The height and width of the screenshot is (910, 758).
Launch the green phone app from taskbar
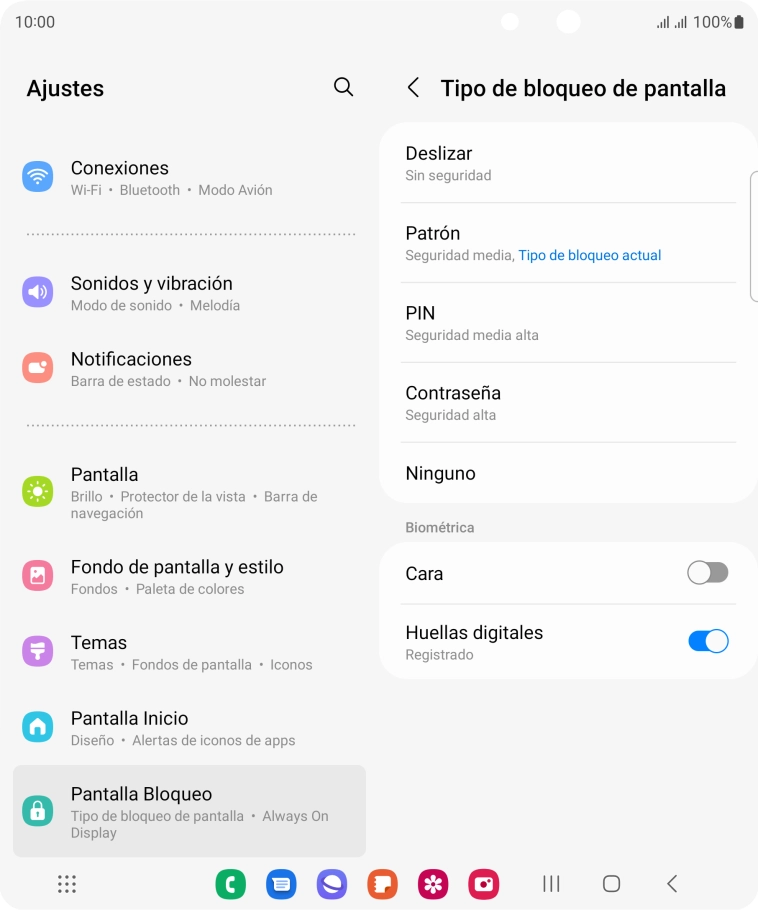[x=231, y=884]
